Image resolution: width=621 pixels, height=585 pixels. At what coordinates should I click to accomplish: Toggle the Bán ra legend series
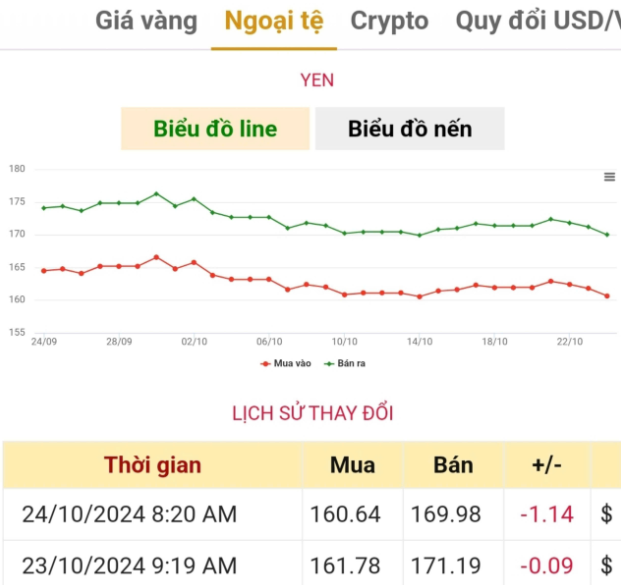(x=345, y=364)
